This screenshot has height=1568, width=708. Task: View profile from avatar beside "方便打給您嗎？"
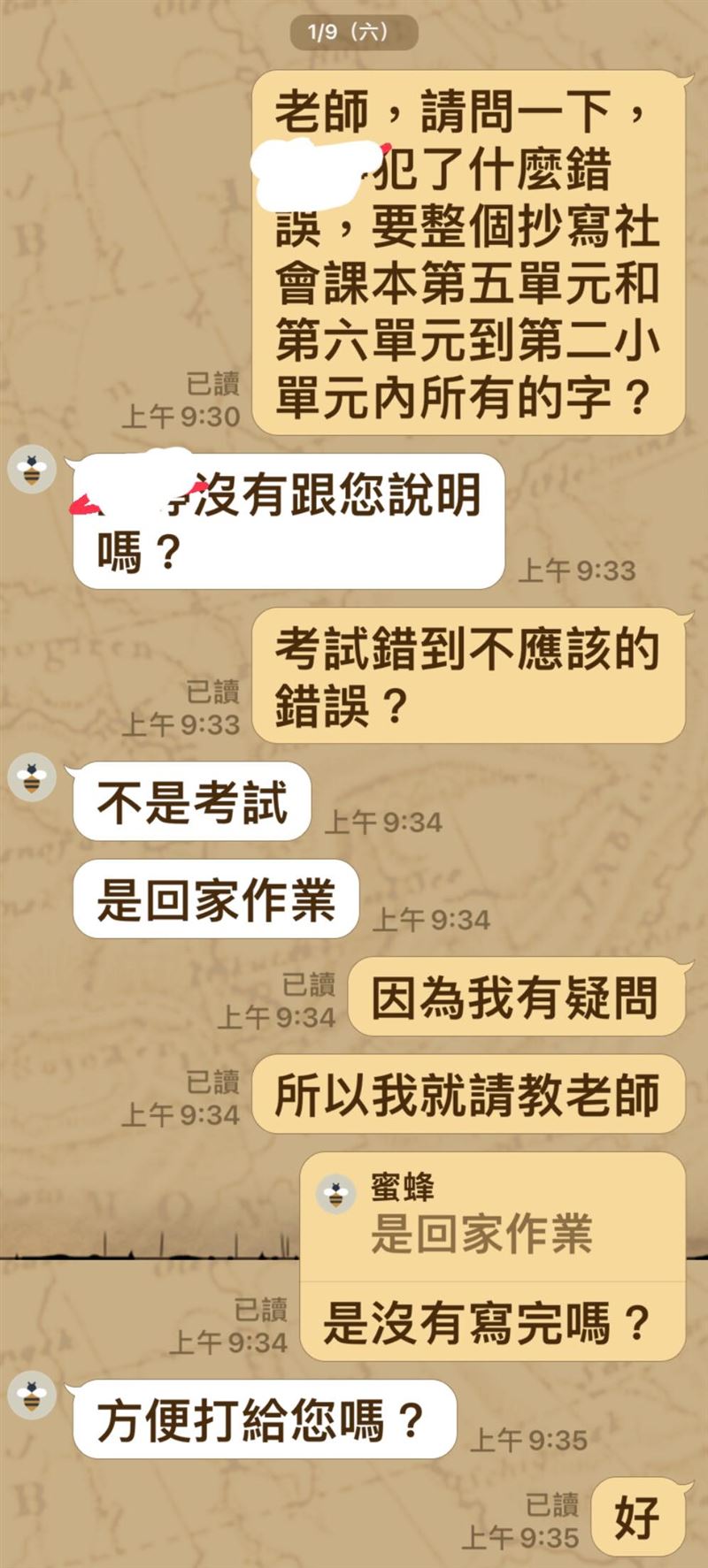[x=32, y=1396]
